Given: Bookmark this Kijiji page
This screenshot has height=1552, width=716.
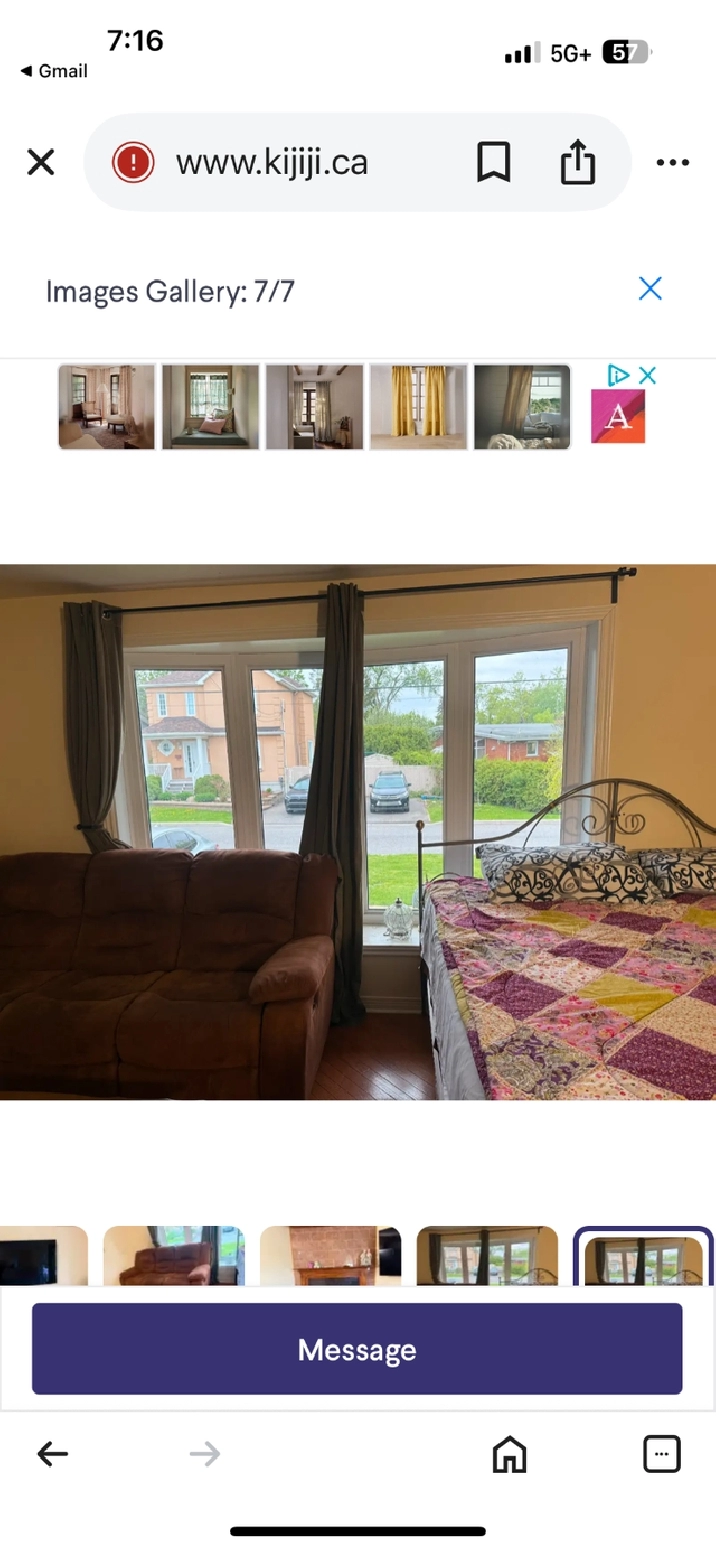Looking at the screenshot, I should pyautogui.click(x=493, y=162).
